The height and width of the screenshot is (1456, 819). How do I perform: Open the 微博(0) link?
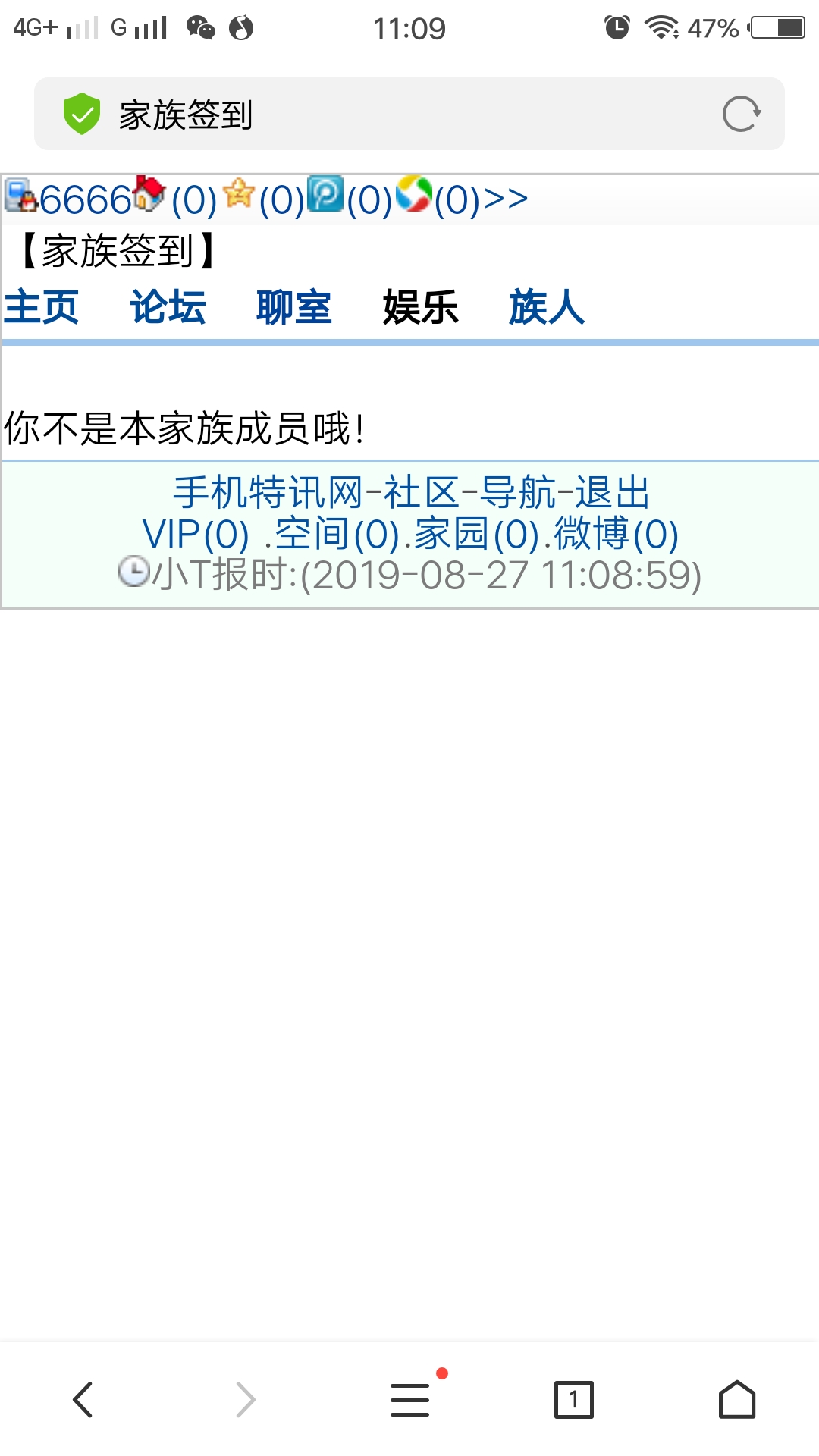(616, 534)
